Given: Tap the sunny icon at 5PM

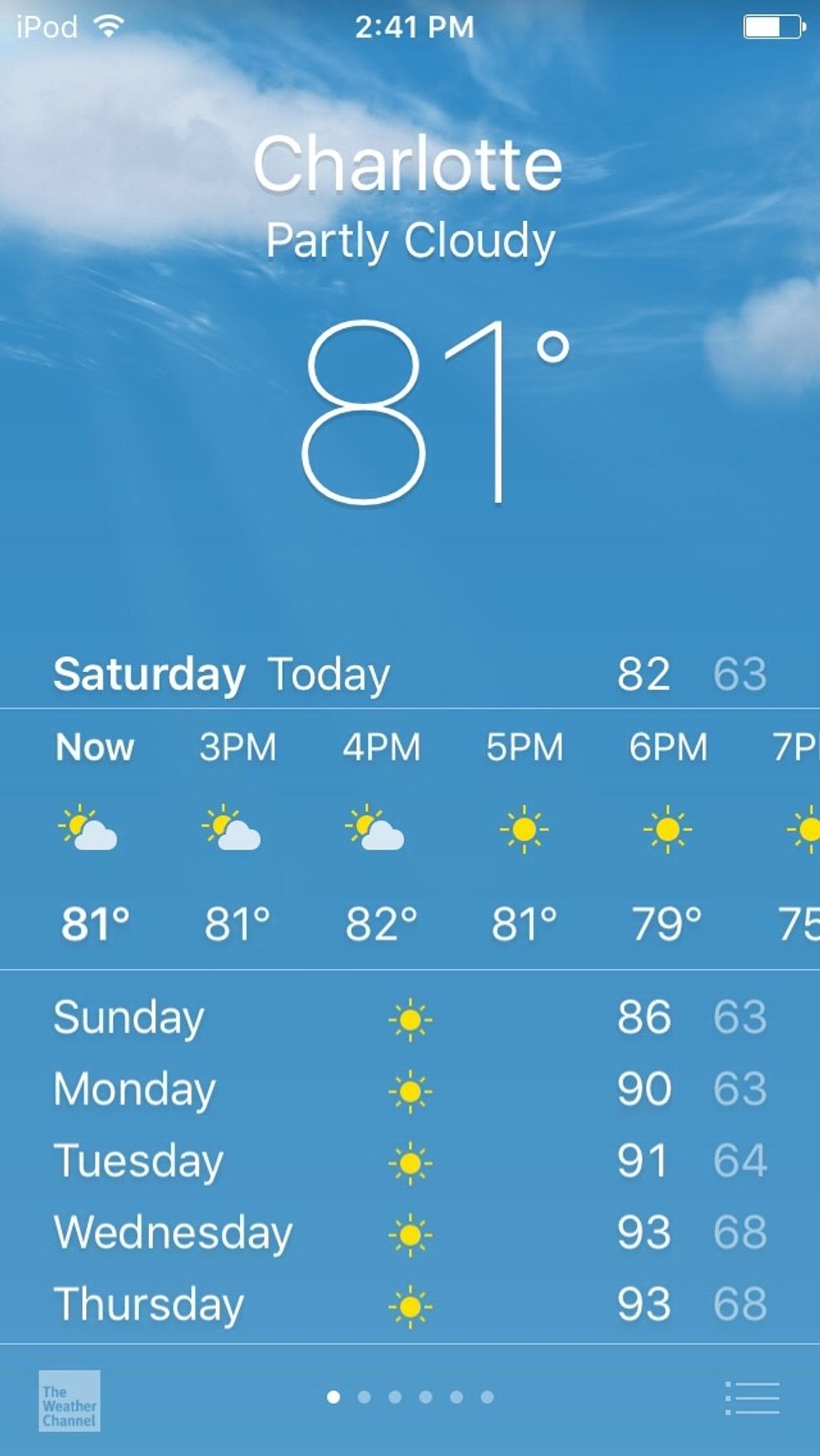Looking at the screenshot, I should tap(522, 830).
